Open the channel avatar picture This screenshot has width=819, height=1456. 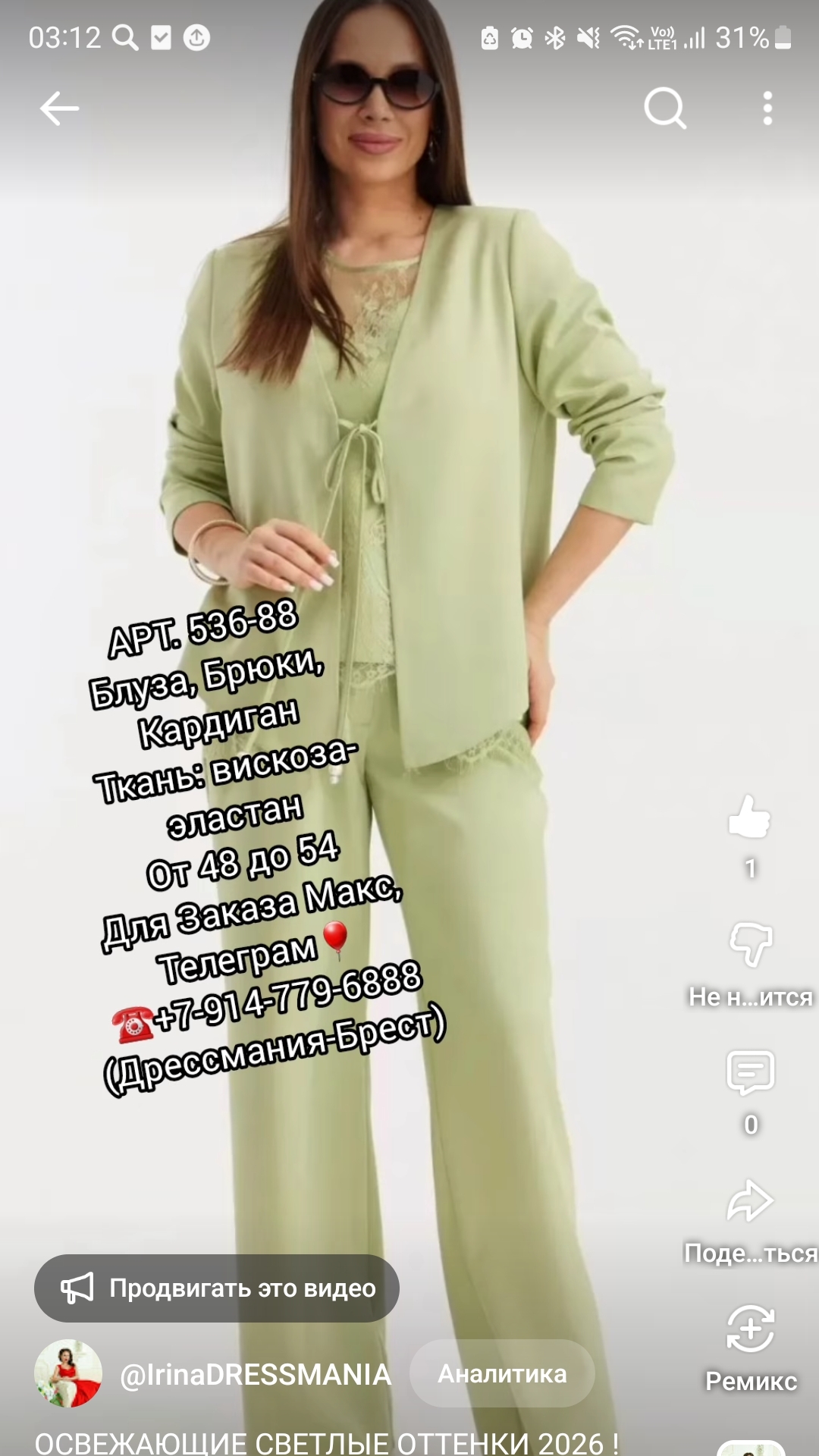(x=68, y=1373)
